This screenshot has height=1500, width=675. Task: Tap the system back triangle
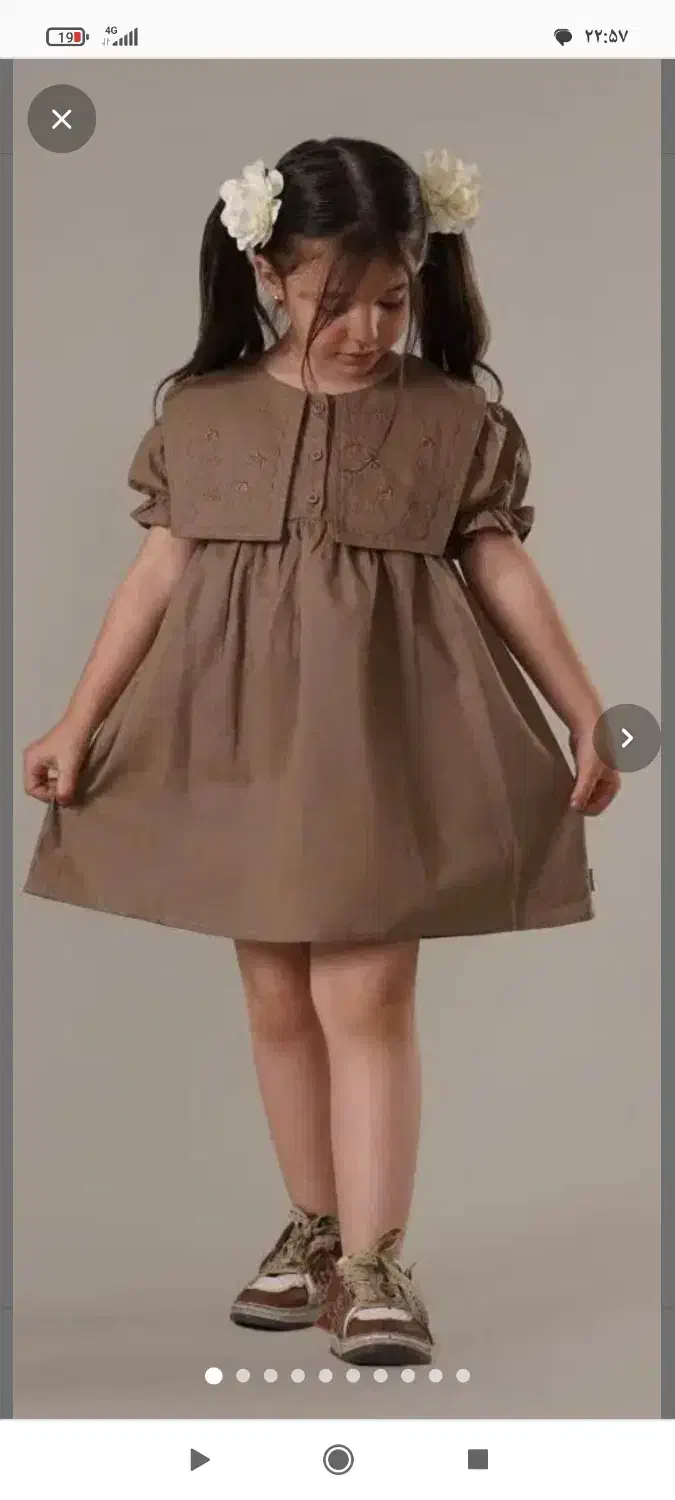click(x=199, y=1460)
